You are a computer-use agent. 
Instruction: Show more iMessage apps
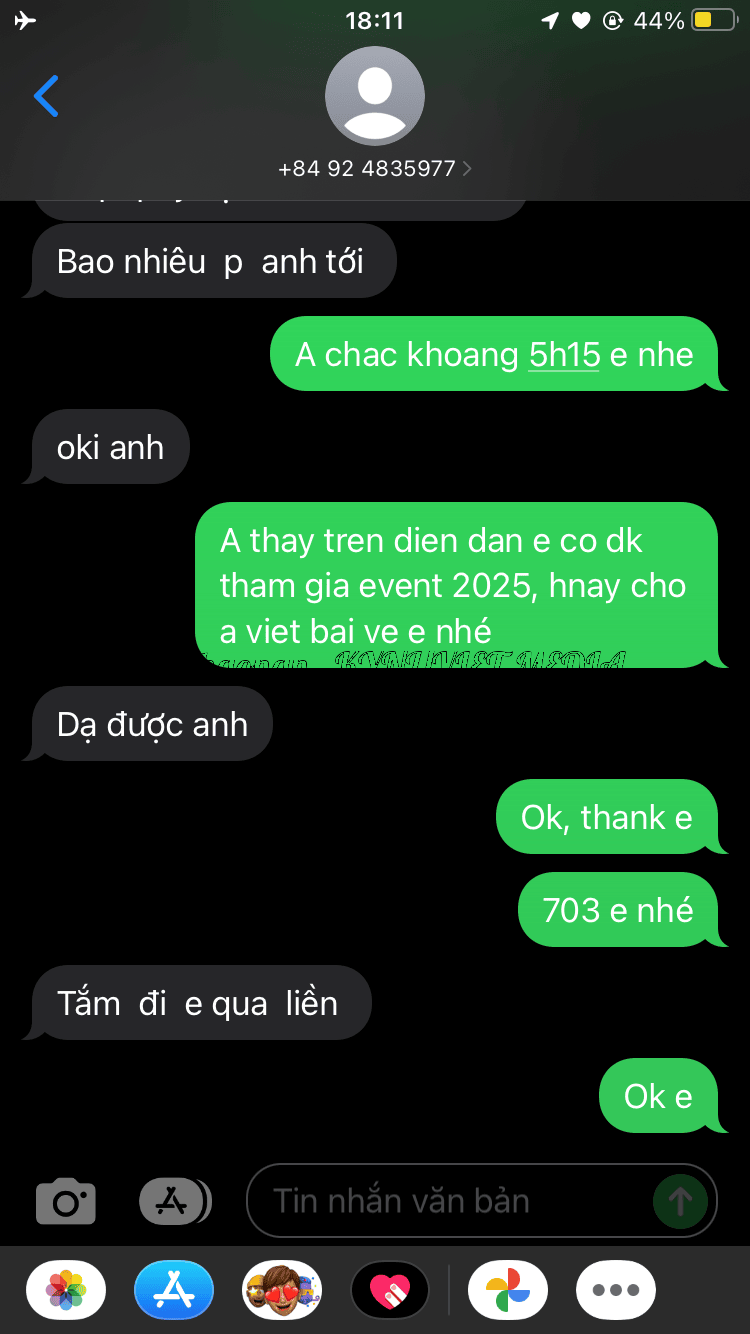click(616, 1290)
